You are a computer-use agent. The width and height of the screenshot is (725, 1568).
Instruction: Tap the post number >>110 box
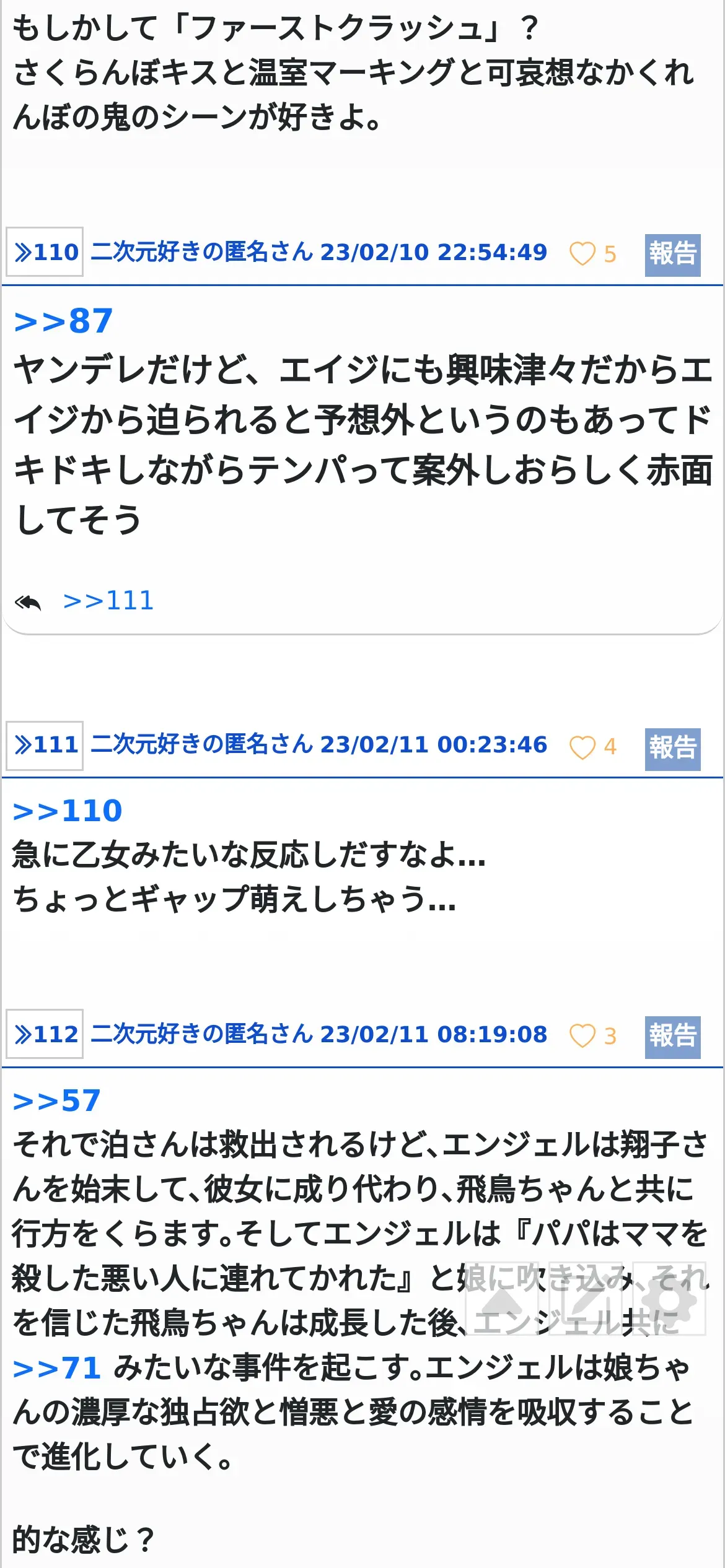tap(45, 252)
